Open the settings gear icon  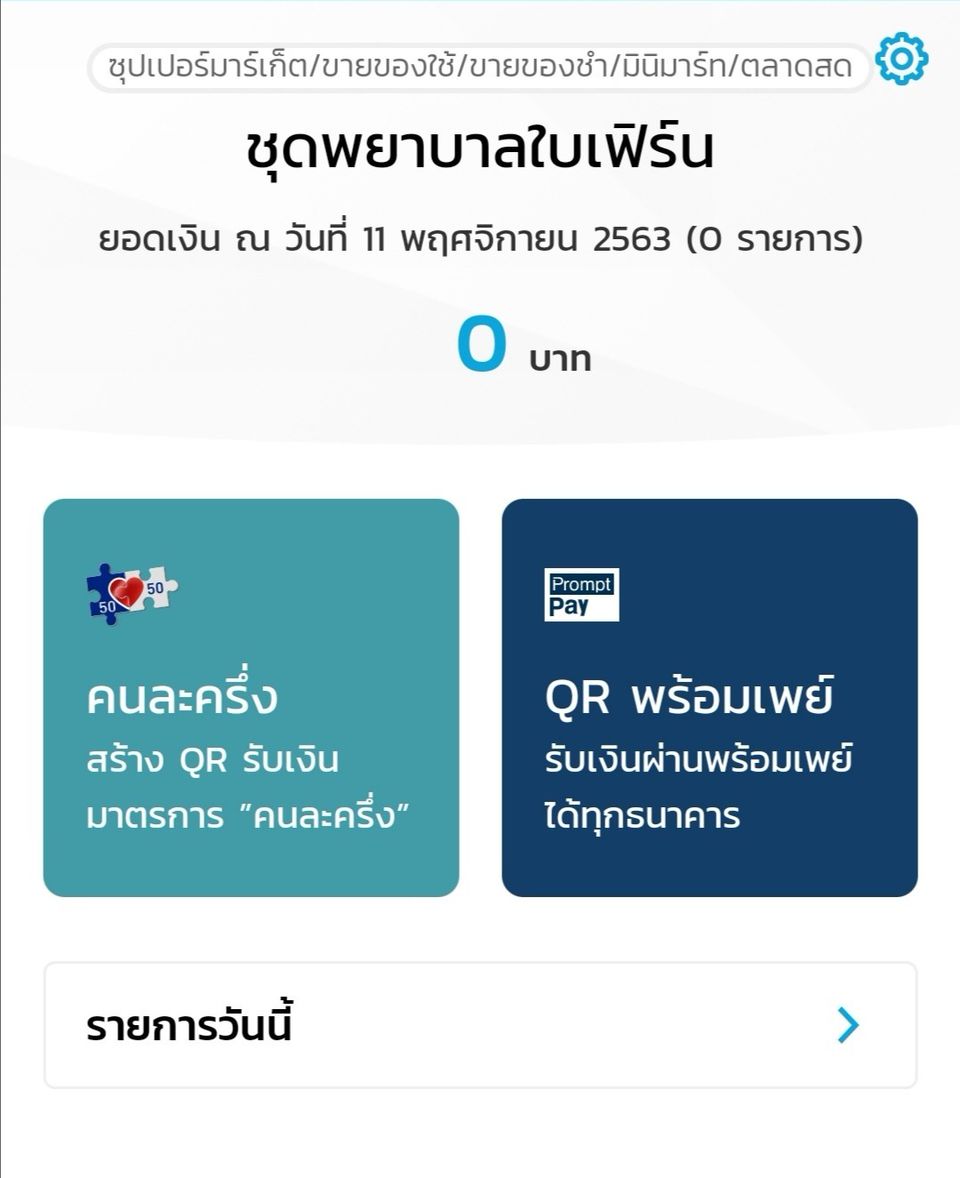coord(901,59)
